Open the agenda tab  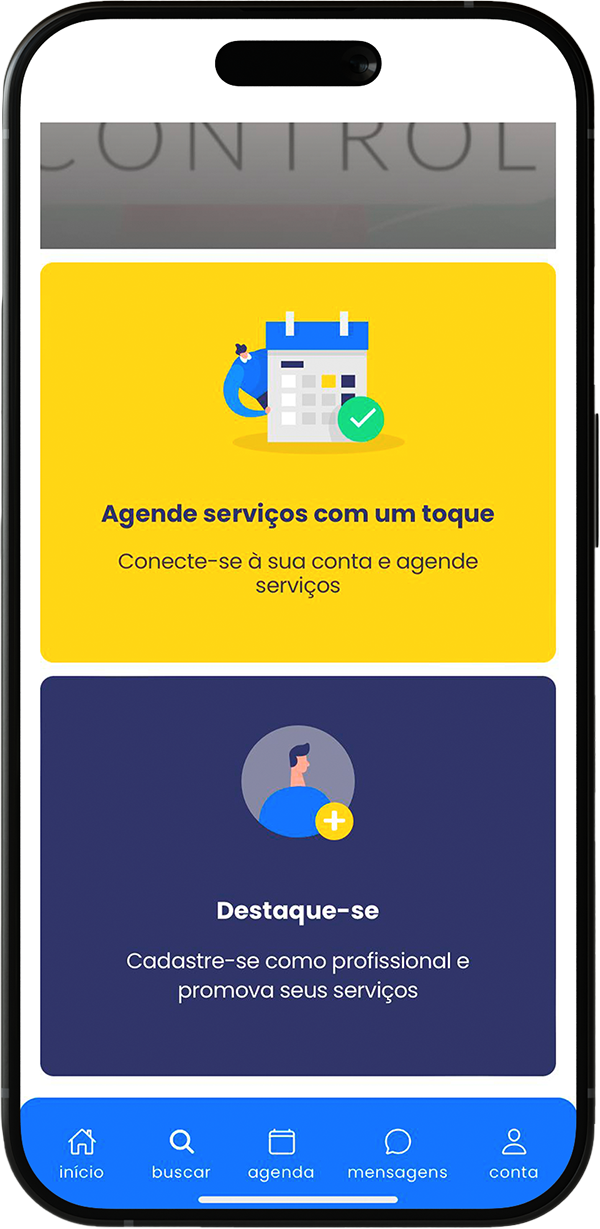pos(281,1153)
